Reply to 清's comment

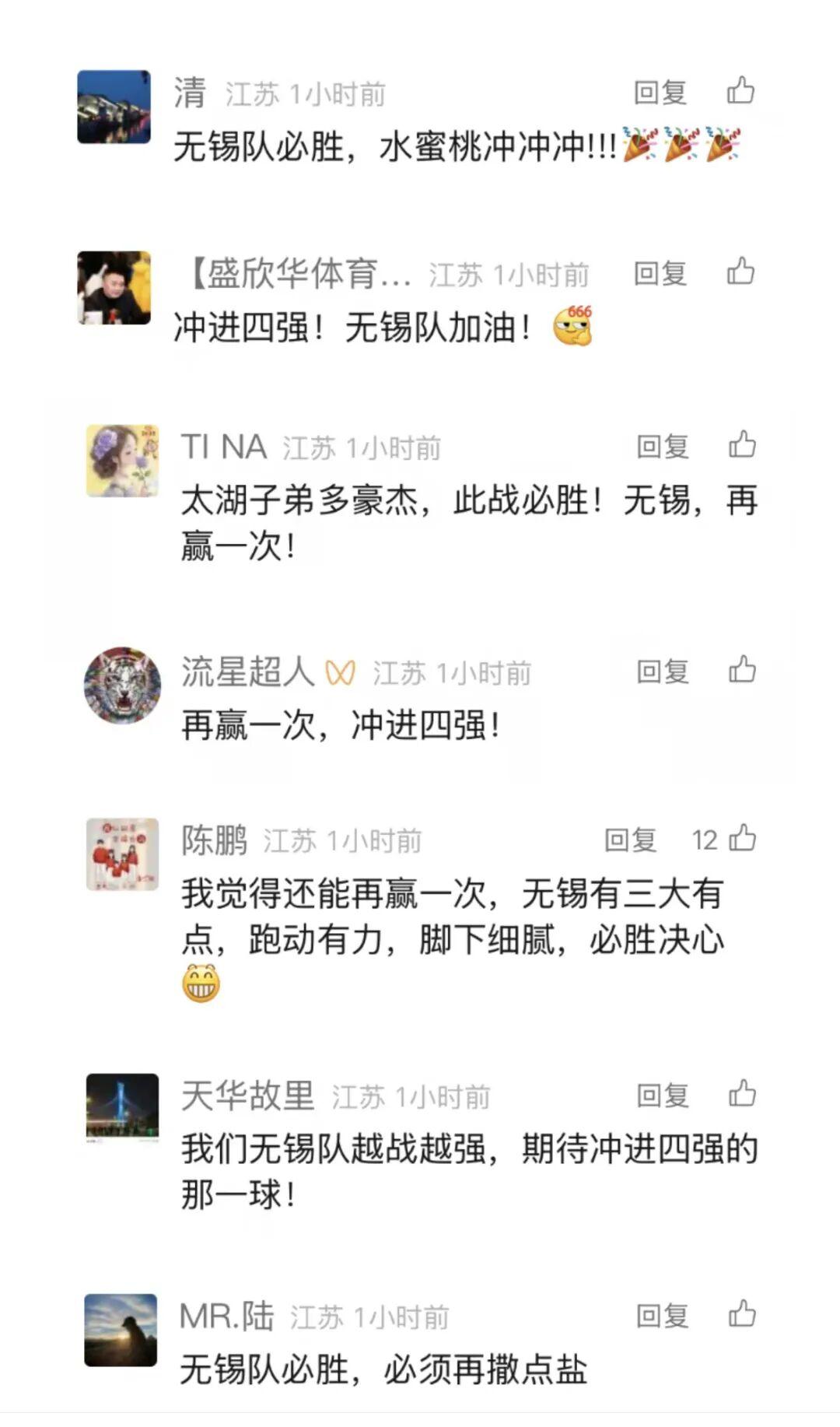tap(660, 93)
